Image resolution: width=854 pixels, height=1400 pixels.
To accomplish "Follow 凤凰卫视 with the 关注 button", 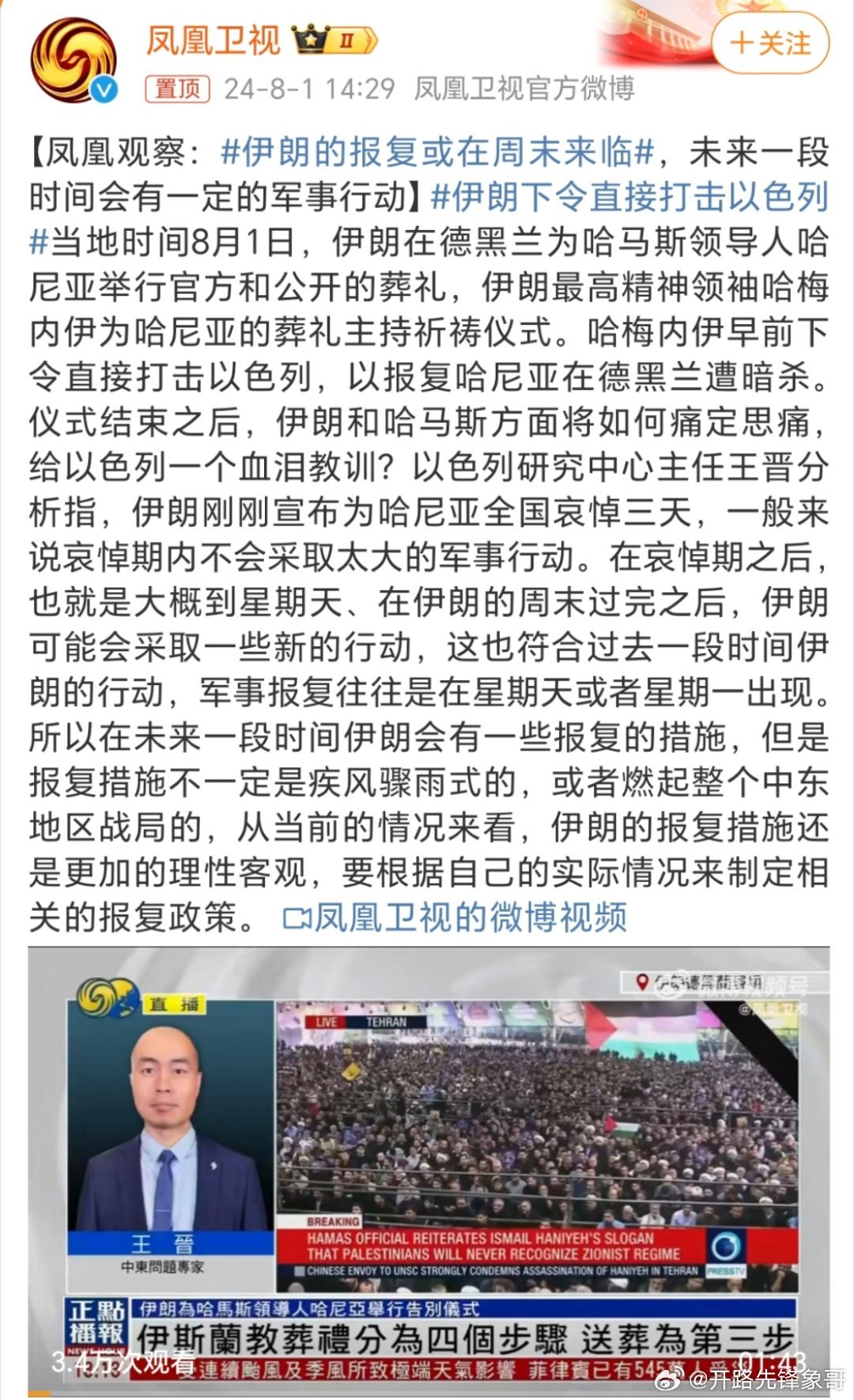I will 771,43.
